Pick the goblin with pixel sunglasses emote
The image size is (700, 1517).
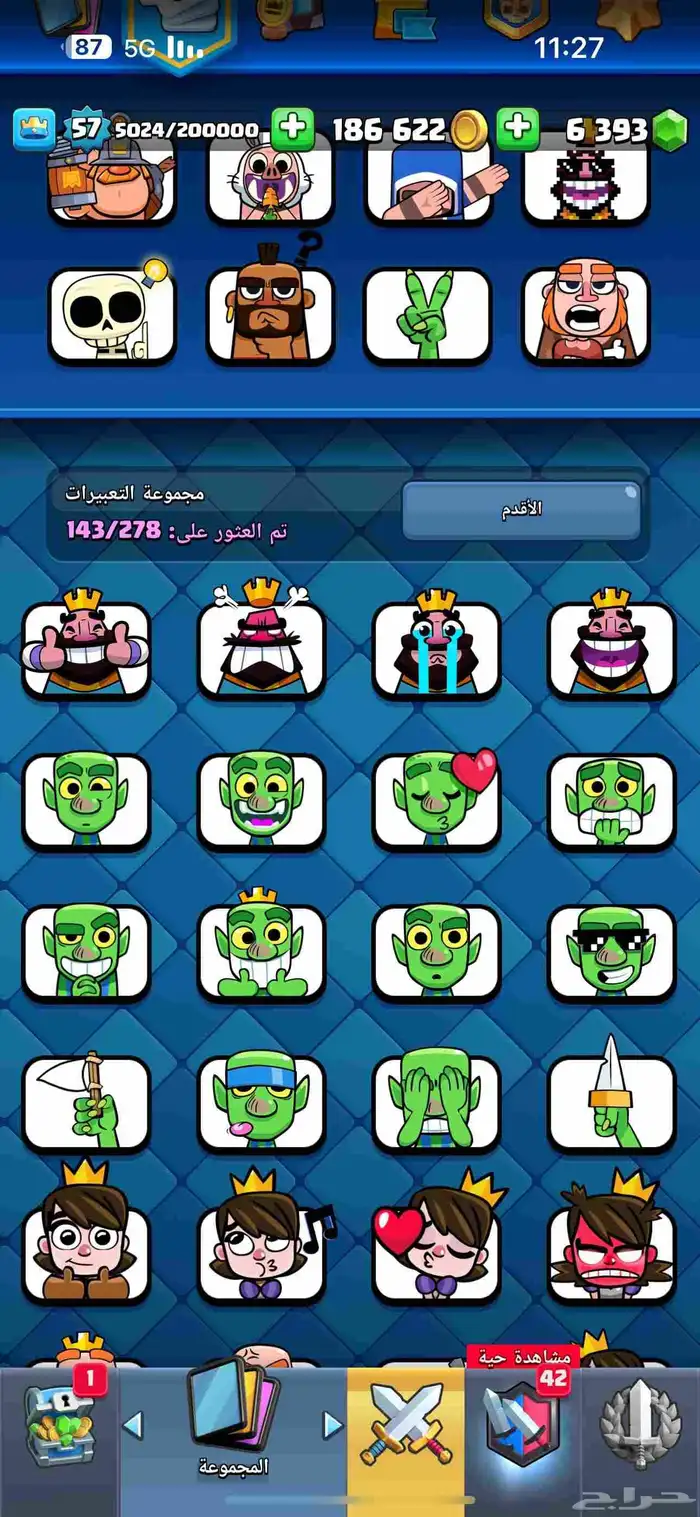611,953
